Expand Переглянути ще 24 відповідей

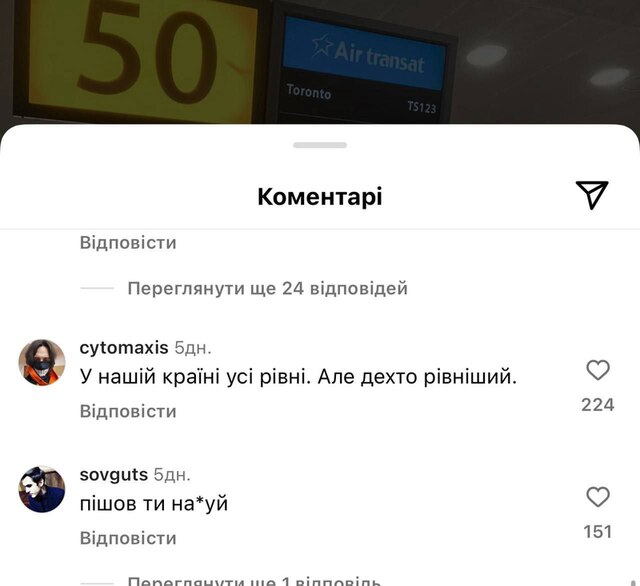(267, 288)
